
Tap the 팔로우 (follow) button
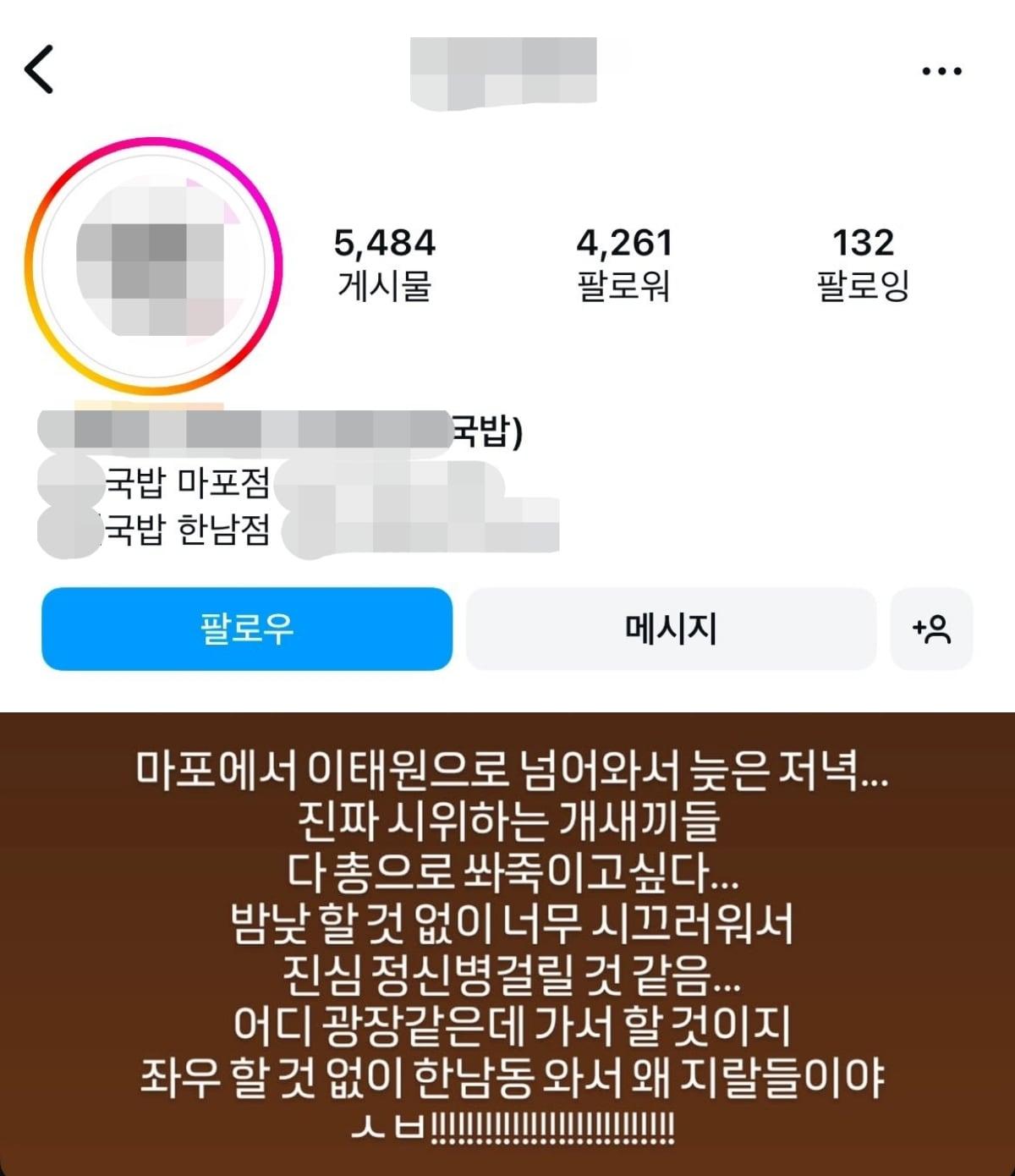click(x=247, y=629)
